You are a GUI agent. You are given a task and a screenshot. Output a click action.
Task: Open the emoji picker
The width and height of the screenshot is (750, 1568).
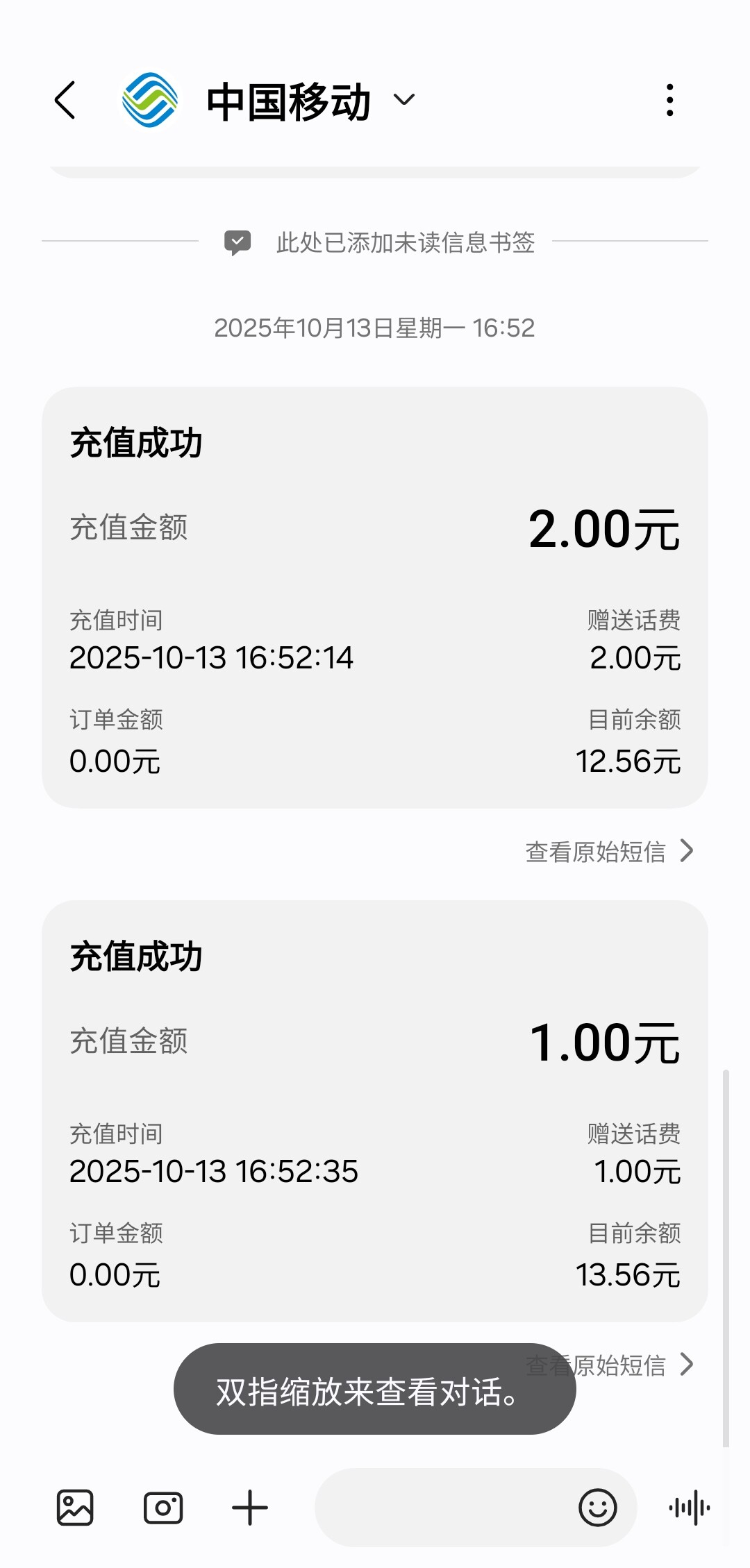(597, 1508)
